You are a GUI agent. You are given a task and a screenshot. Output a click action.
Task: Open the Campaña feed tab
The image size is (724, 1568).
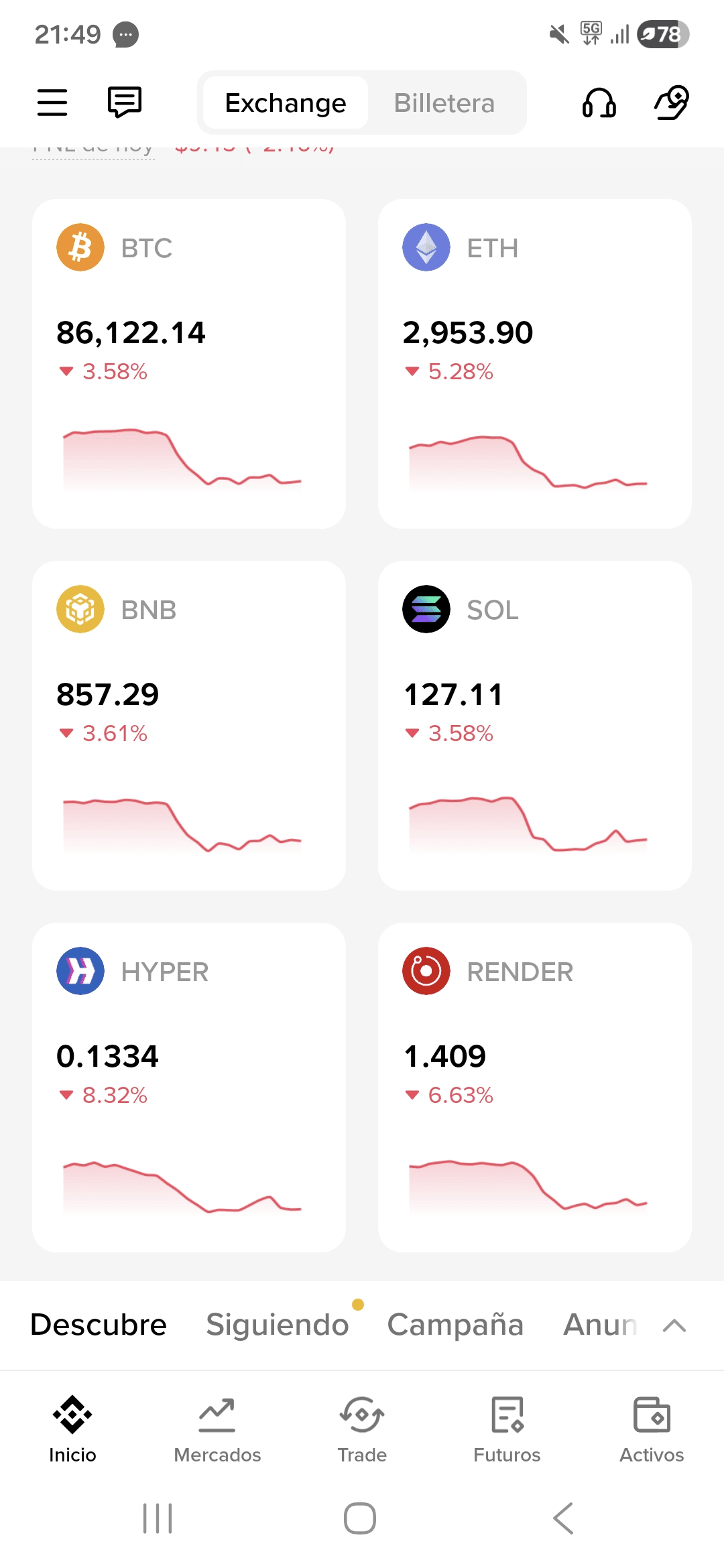click(x=455, y=1325)
